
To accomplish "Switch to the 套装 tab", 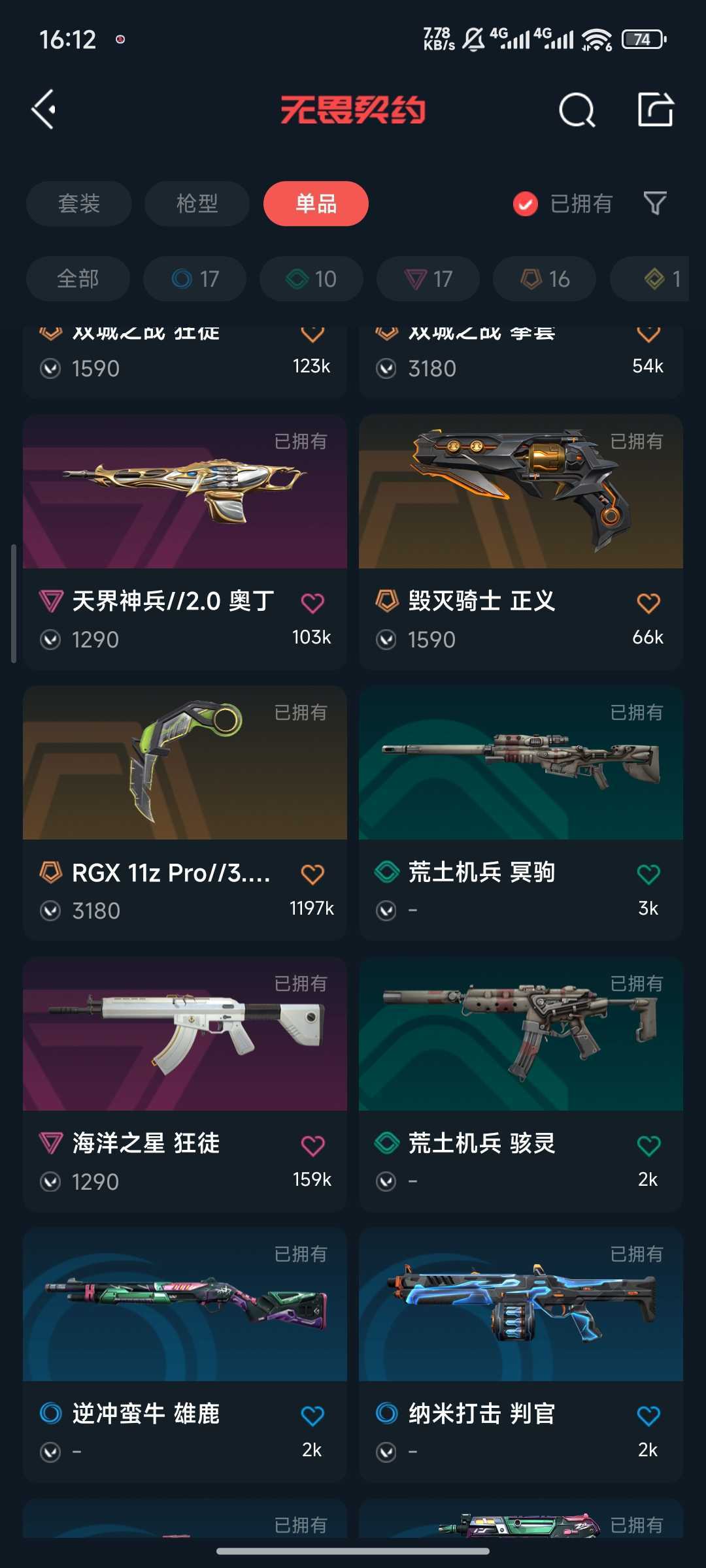I will 78,204.
